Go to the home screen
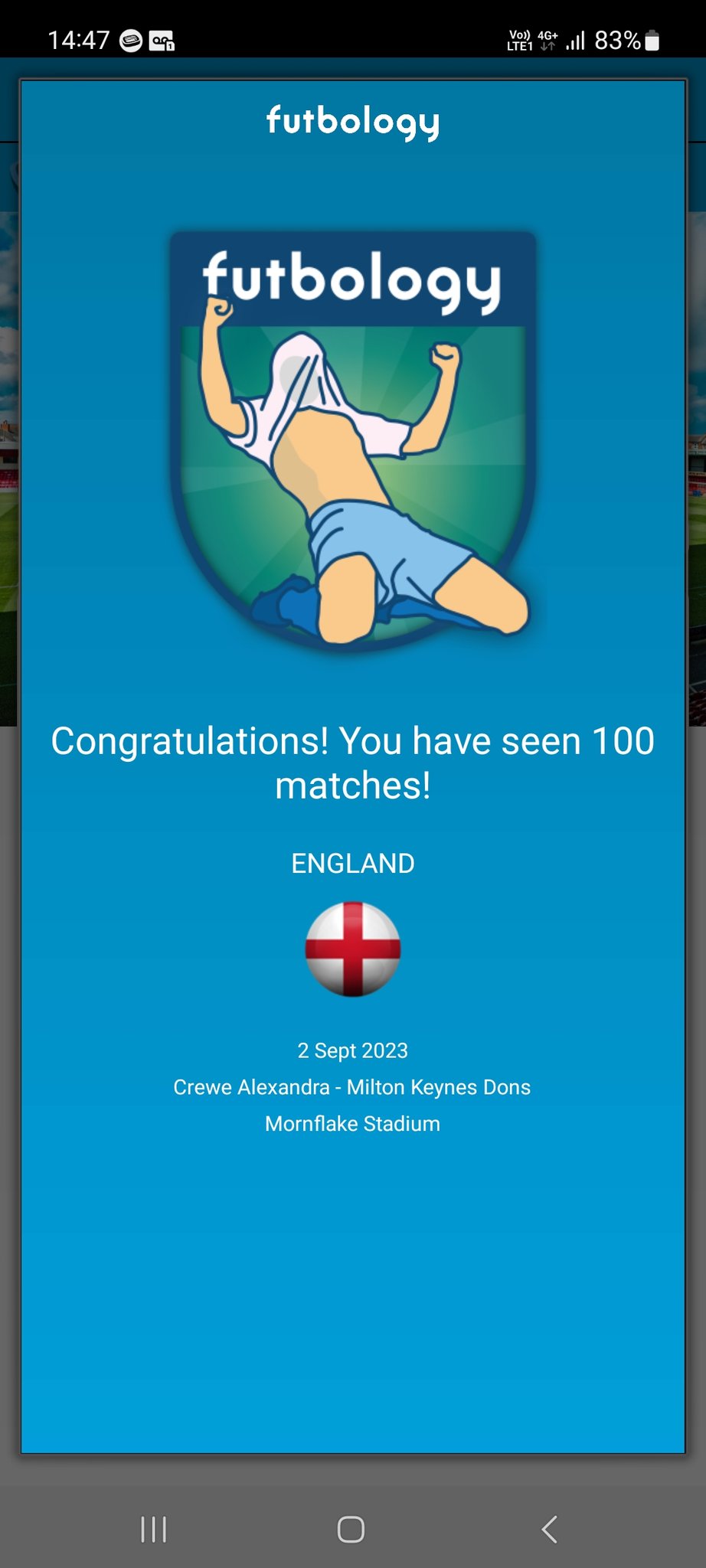The image size is (706, 1568). [x=351, y=1529]
